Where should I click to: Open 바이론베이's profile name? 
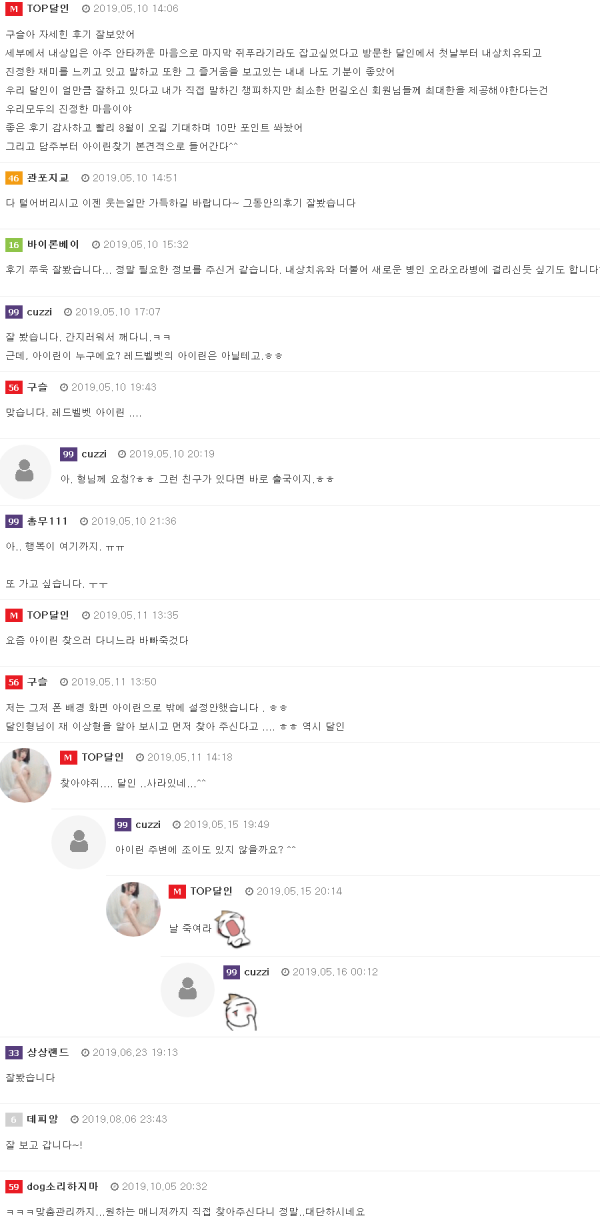pyautogui.click(x=53, y=244)
